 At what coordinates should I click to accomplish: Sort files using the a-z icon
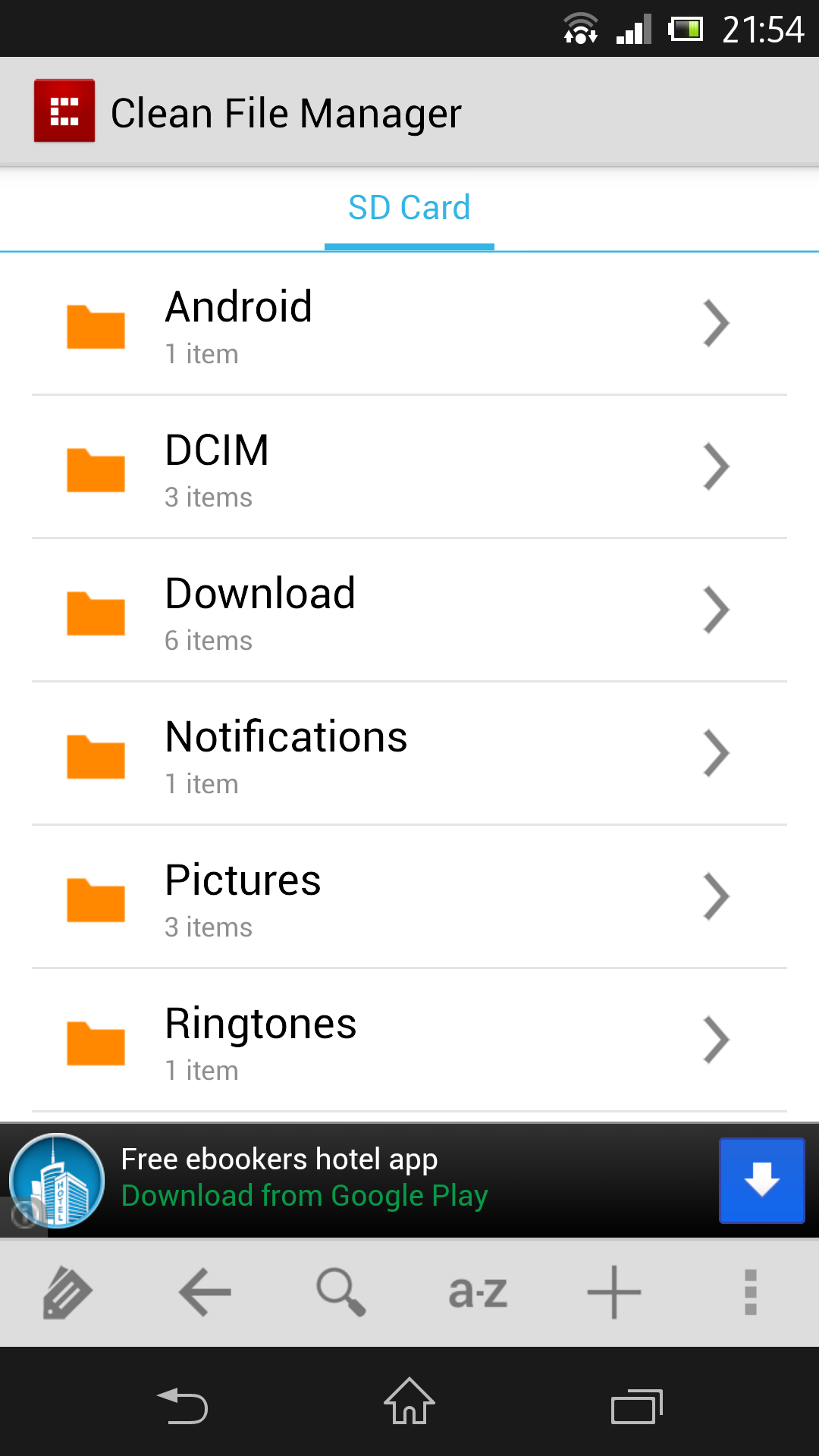pyautogui.click(x=478, y=1291)
